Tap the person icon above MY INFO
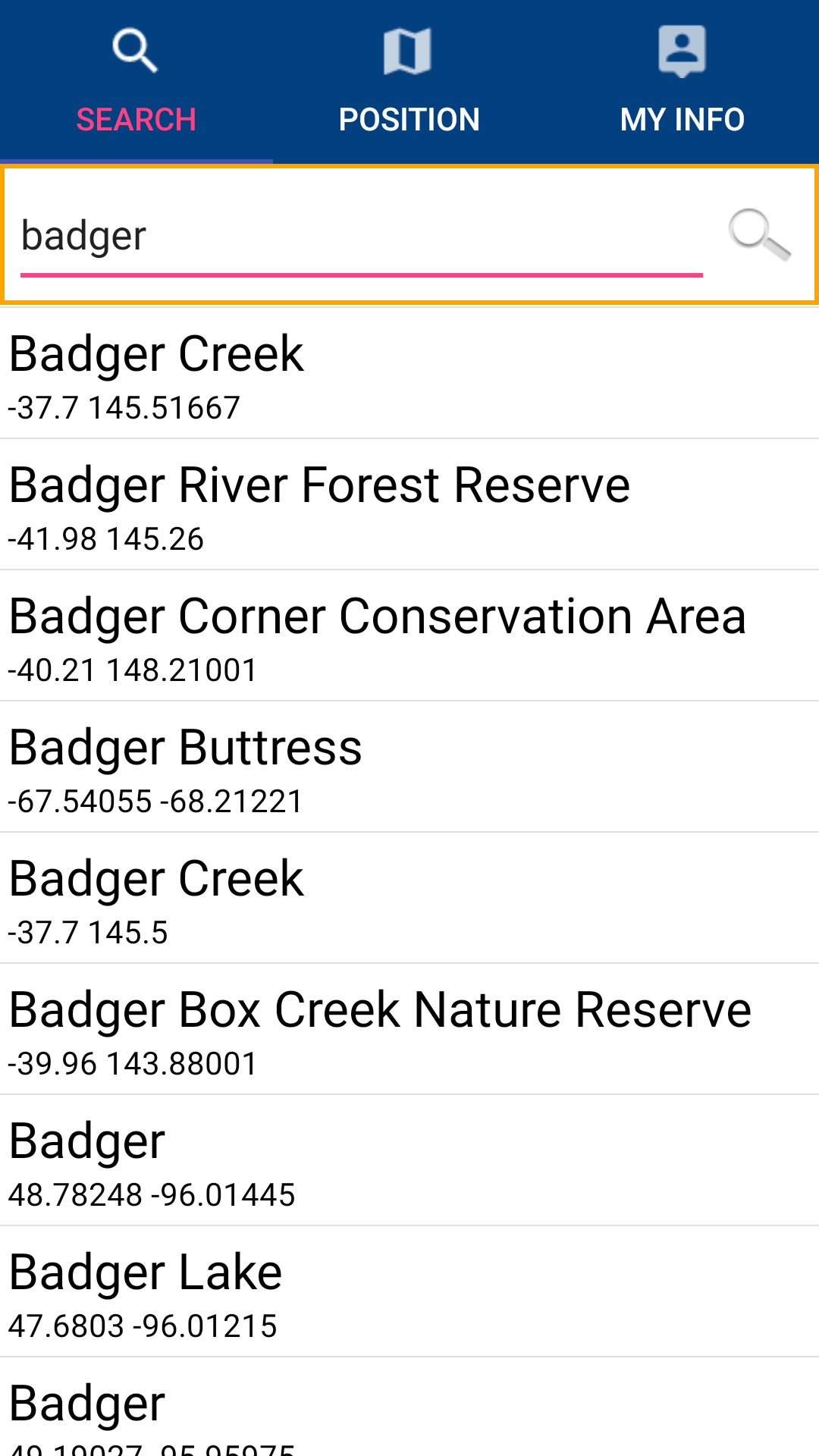This screenshot has width=819, height=1456. 681,51
